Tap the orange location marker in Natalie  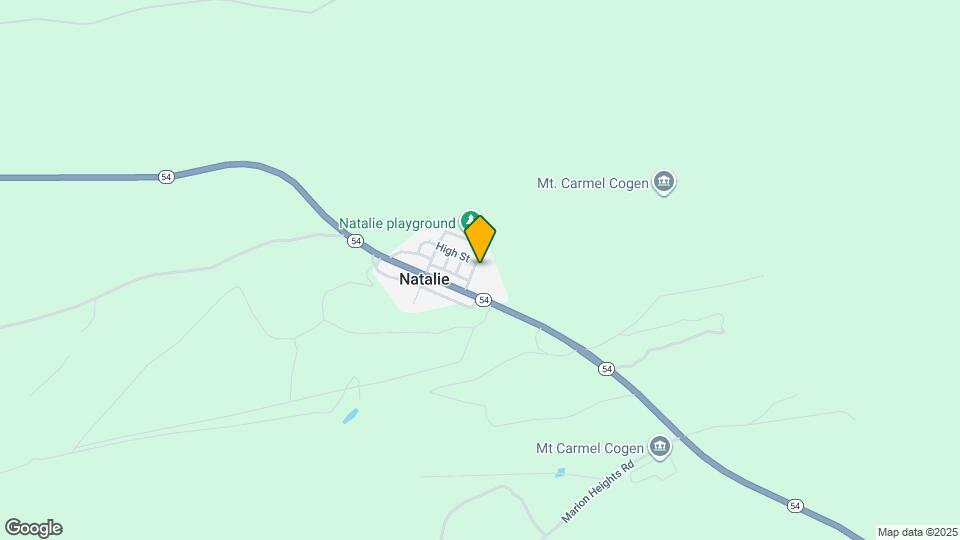click(480, 239)
